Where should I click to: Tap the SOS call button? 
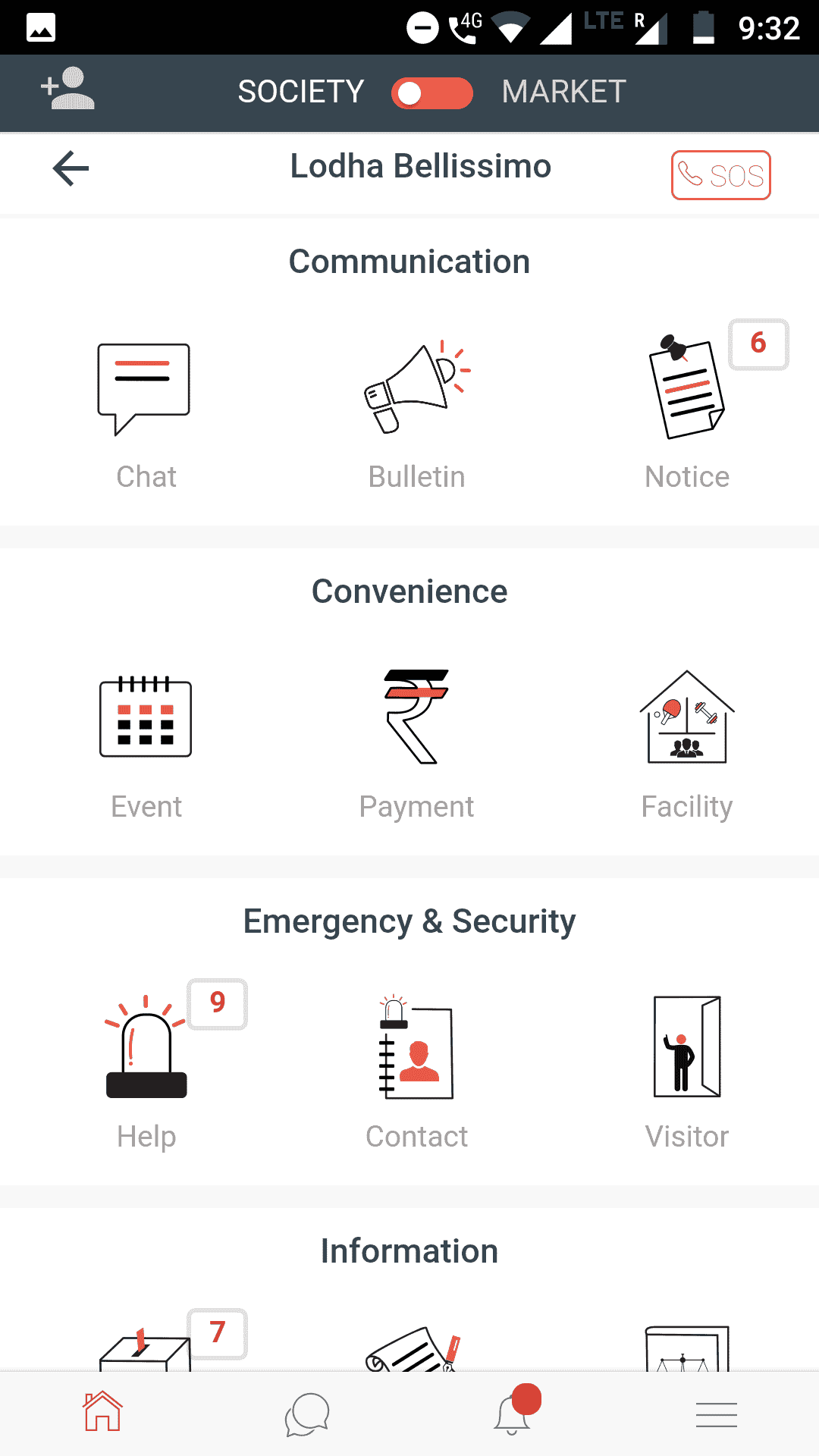pyautogui.click(x=720, y=175)
